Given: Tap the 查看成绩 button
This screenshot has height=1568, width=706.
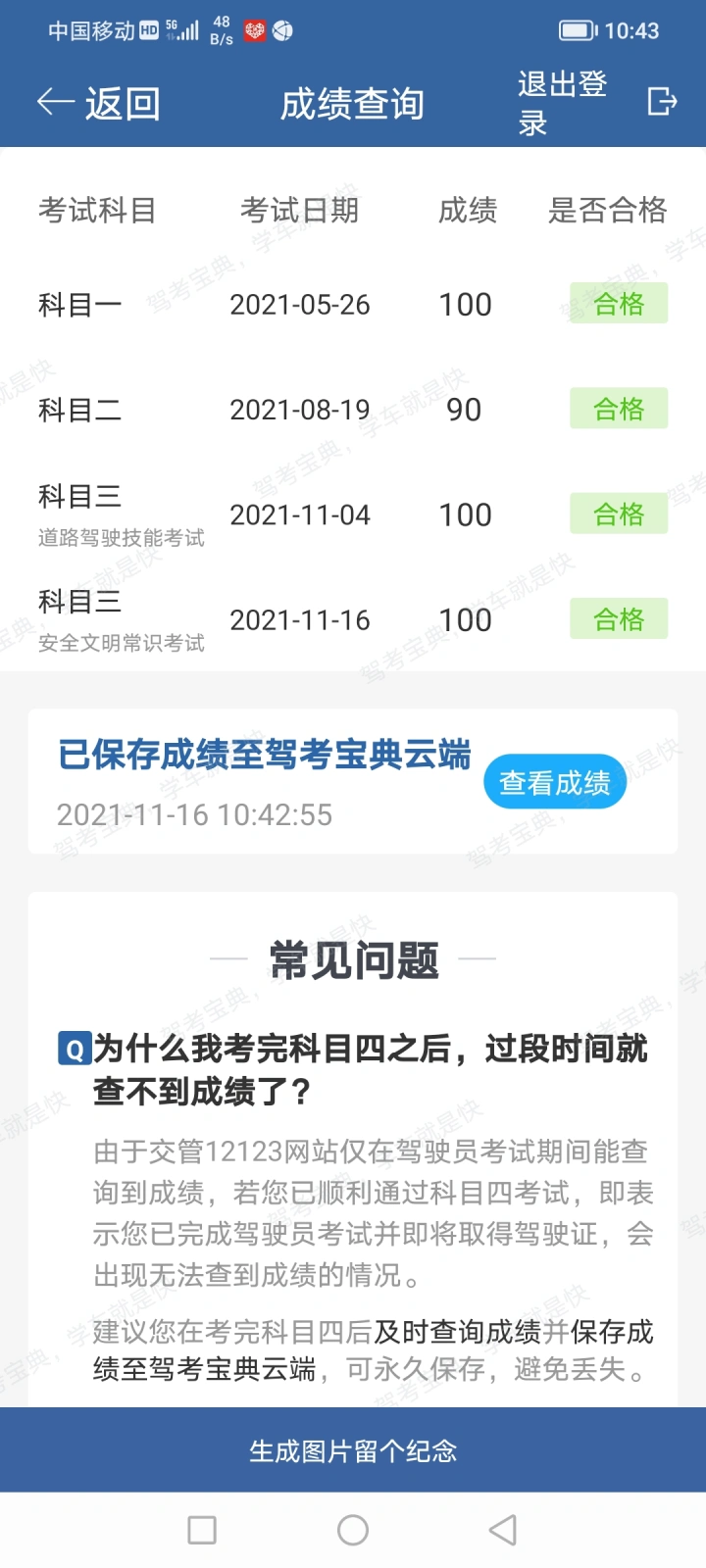Looking at the screenshot, I should click(x=555, y=782).
